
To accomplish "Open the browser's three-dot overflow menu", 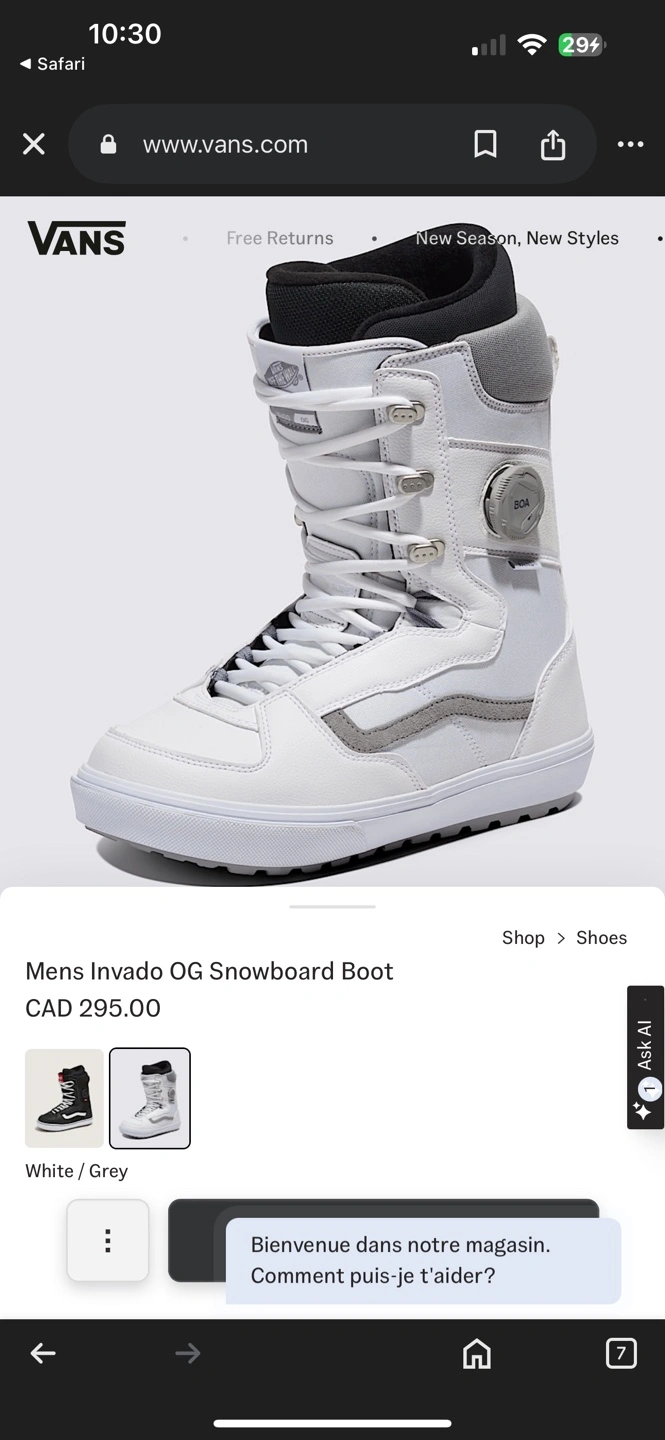I will pos(631,145).
